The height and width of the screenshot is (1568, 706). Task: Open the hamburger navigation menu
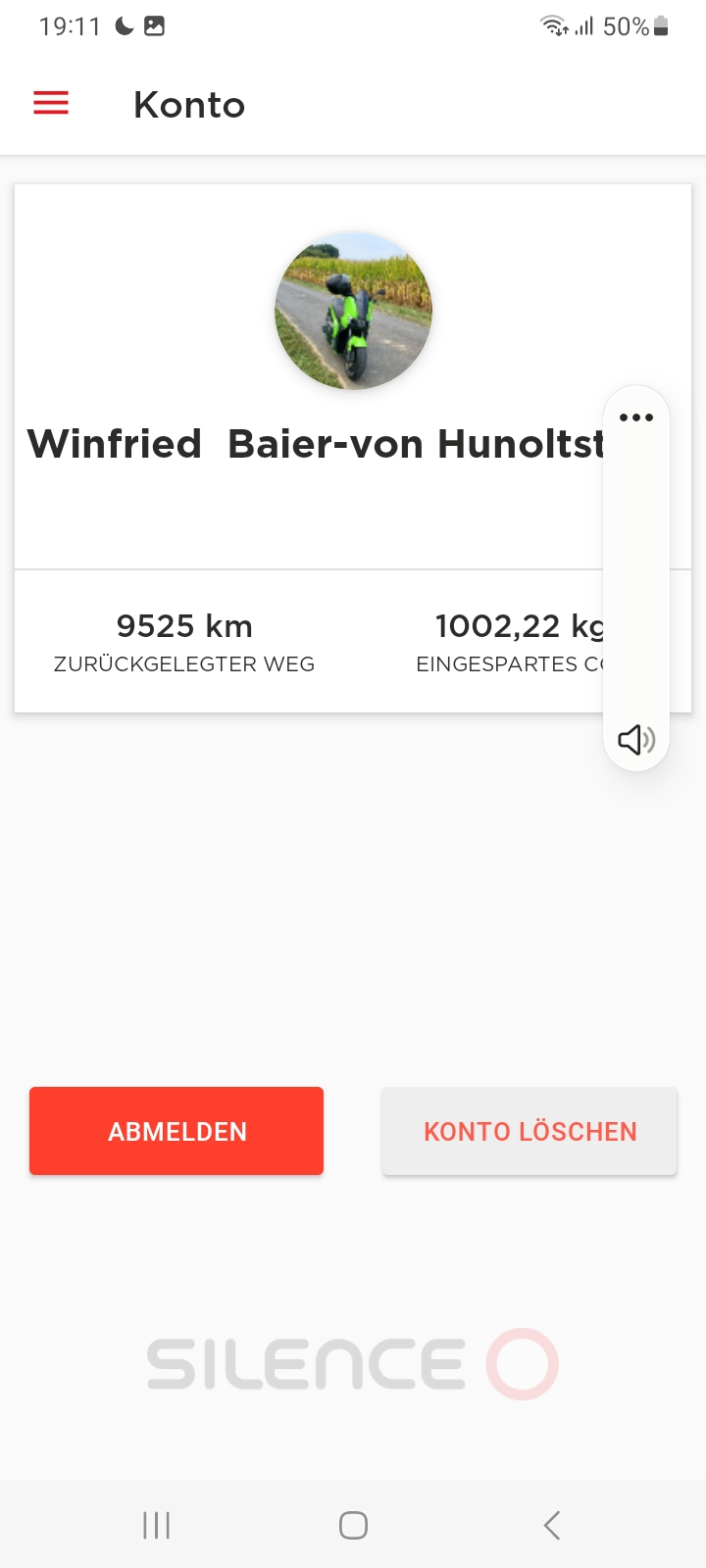51,103
